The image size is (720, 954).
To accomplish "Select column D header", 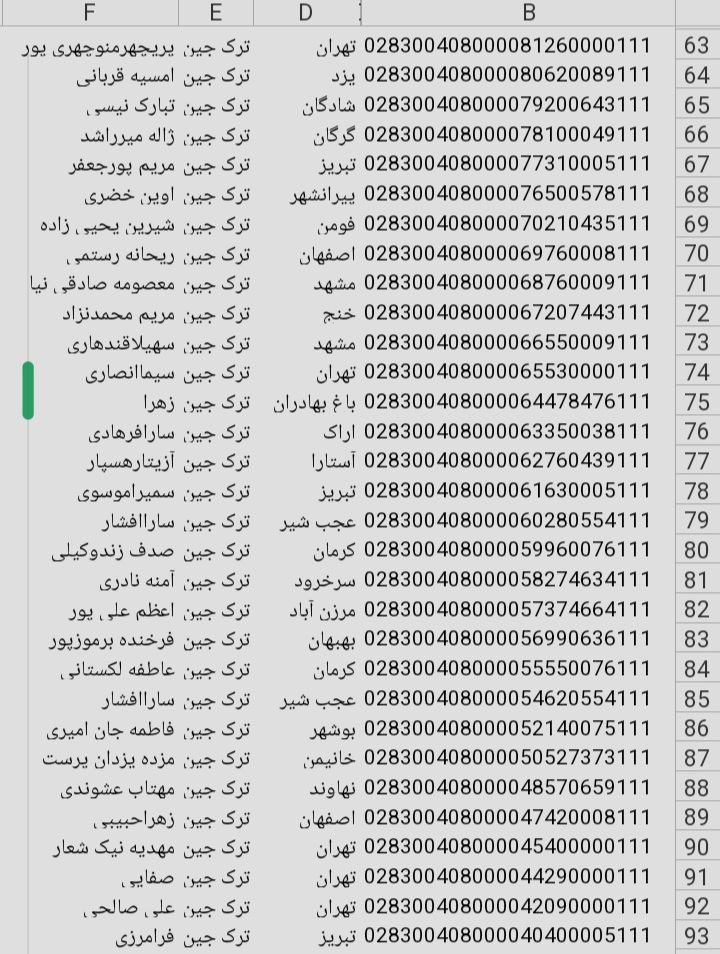I will coord(306,12).
